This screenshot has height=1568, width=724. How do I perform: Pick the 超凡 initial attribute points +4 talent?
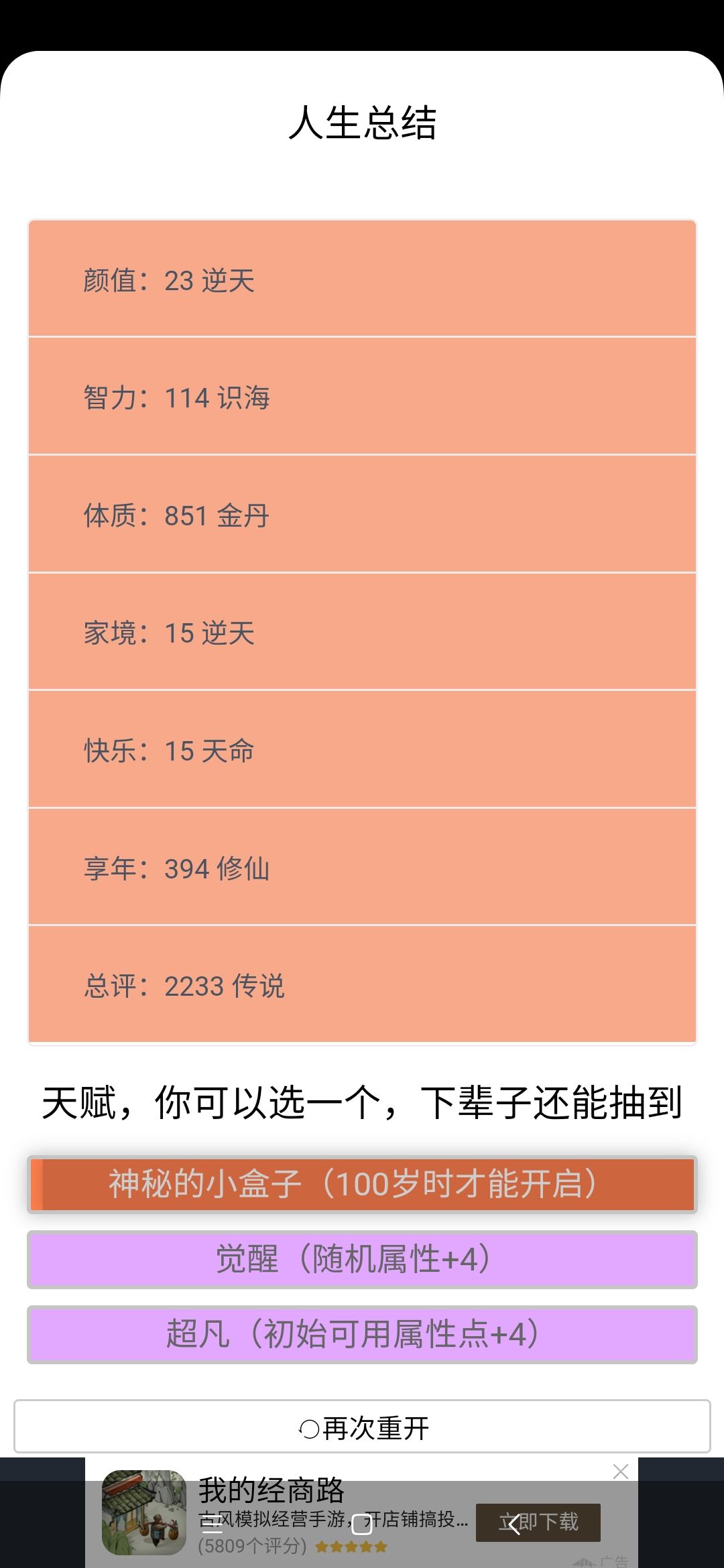[x=362, y=1334]
